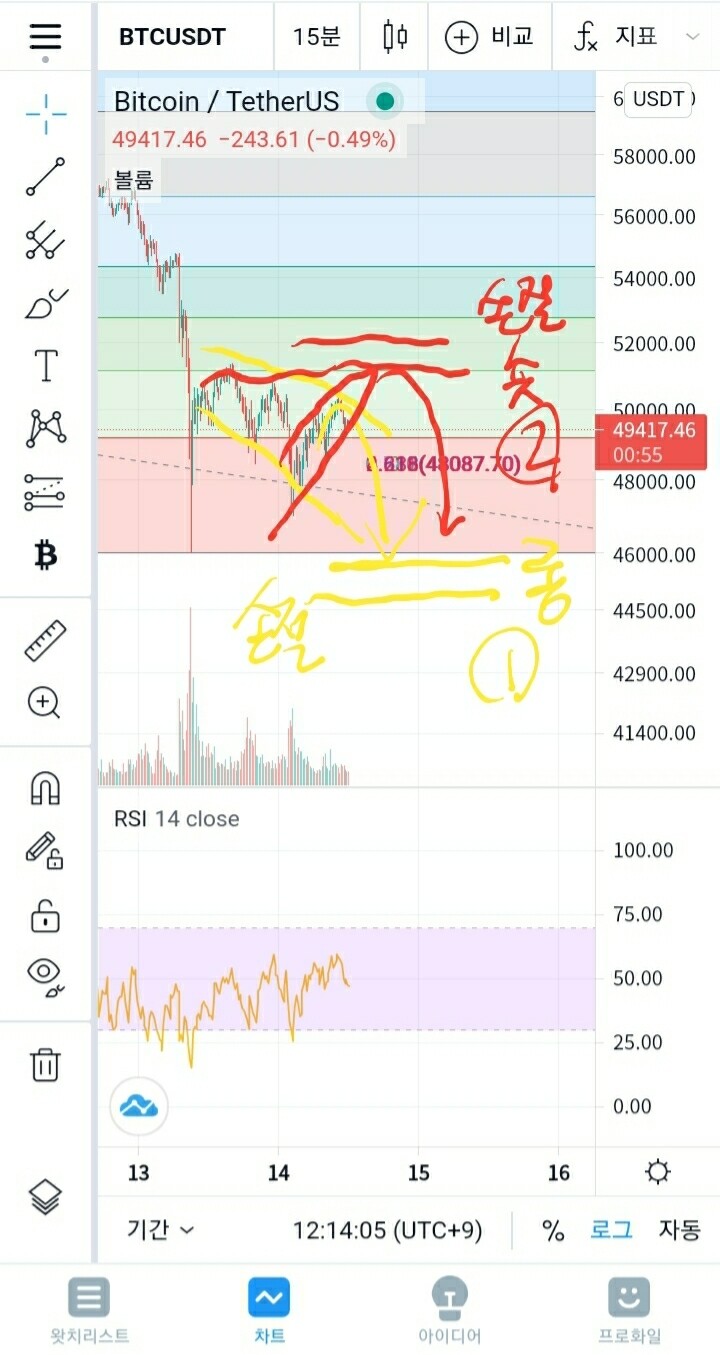Switch to the 왓치리스트 tab
720x1355 pixels.
tap(89, 1310)
